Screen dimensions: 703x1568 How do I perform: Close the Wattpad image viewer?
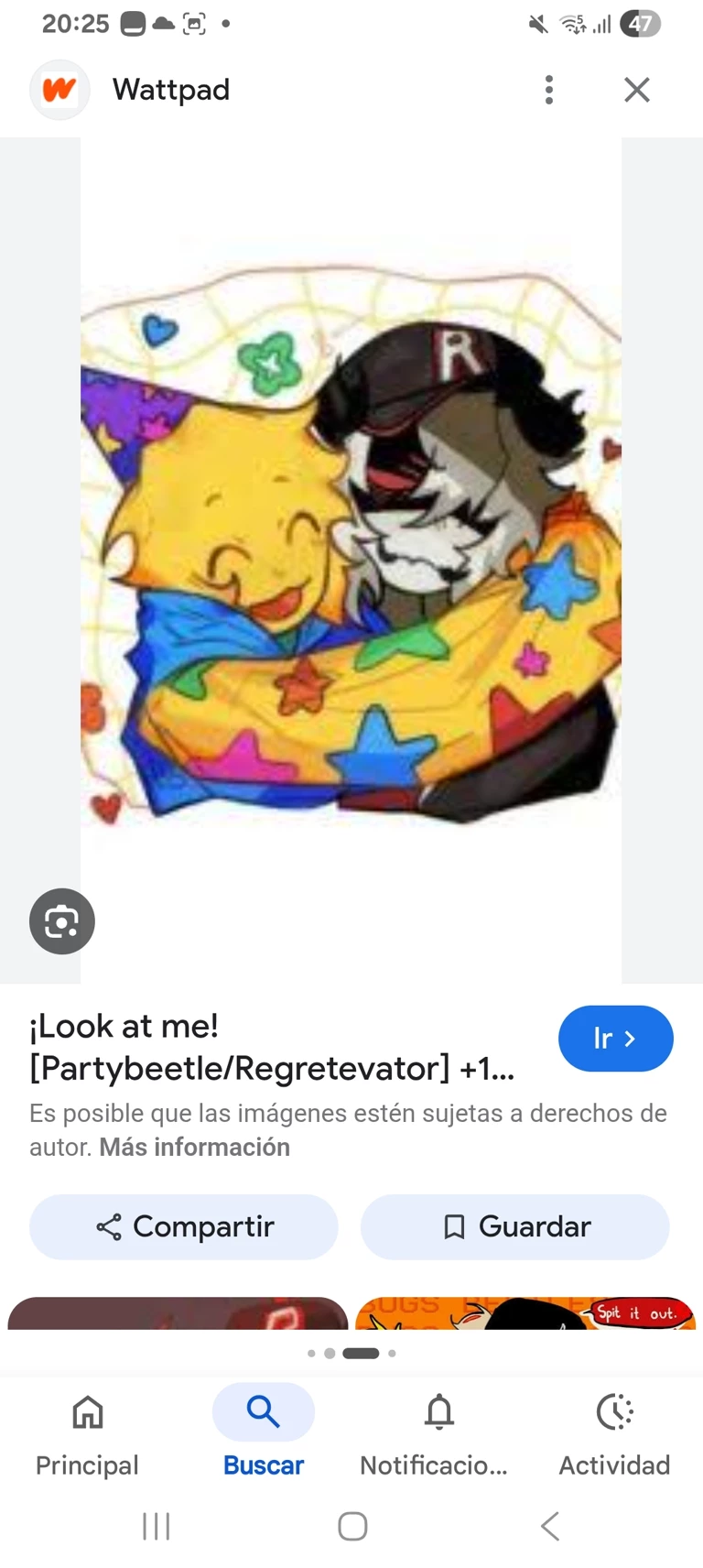[x=636, y=90]
